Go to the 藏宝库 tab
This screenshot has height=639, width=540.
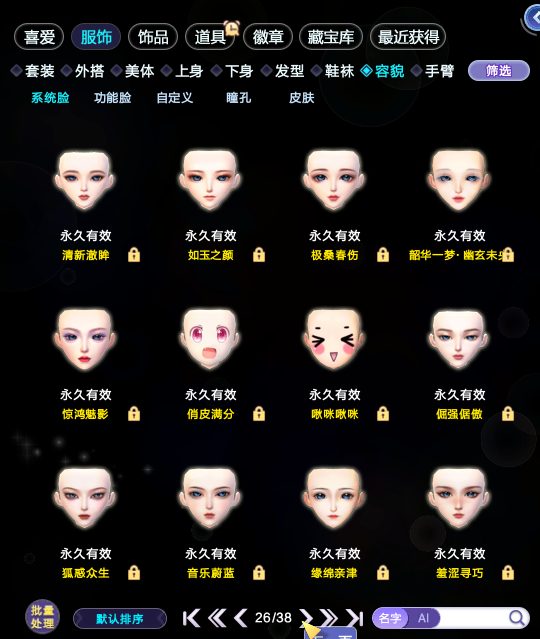pyautogui.click(x=331, y=37)
